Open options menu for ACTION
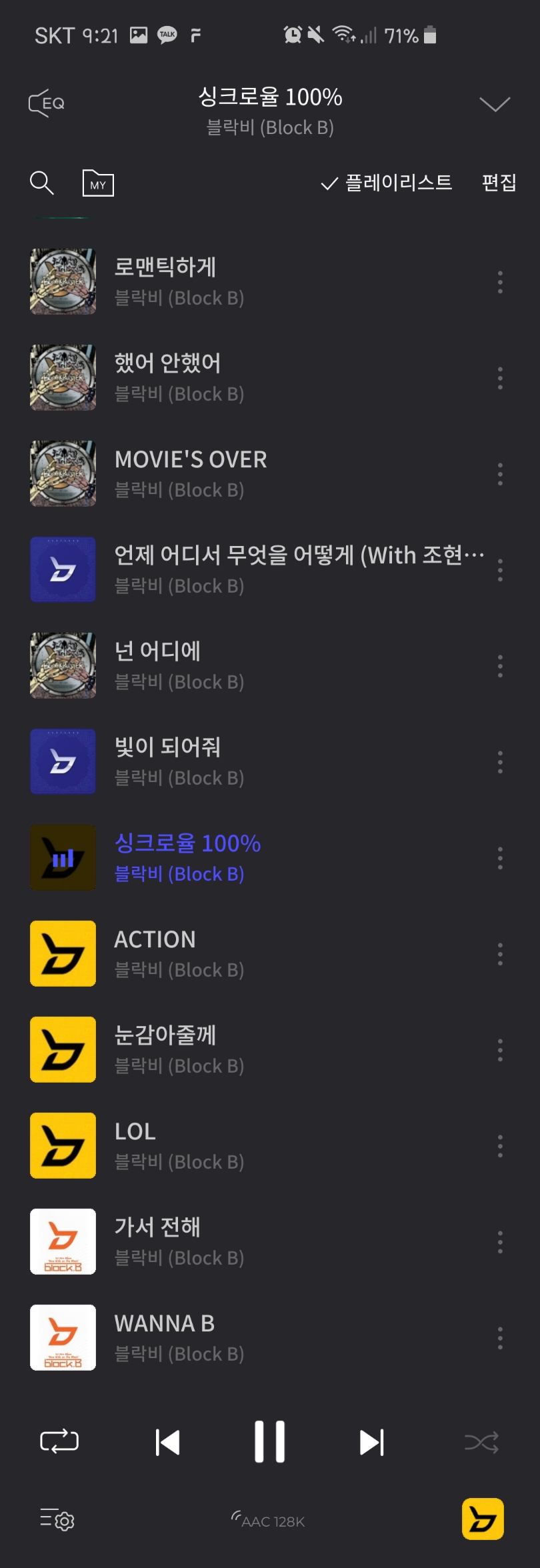540x1568 pixels. tap(499, 953)
